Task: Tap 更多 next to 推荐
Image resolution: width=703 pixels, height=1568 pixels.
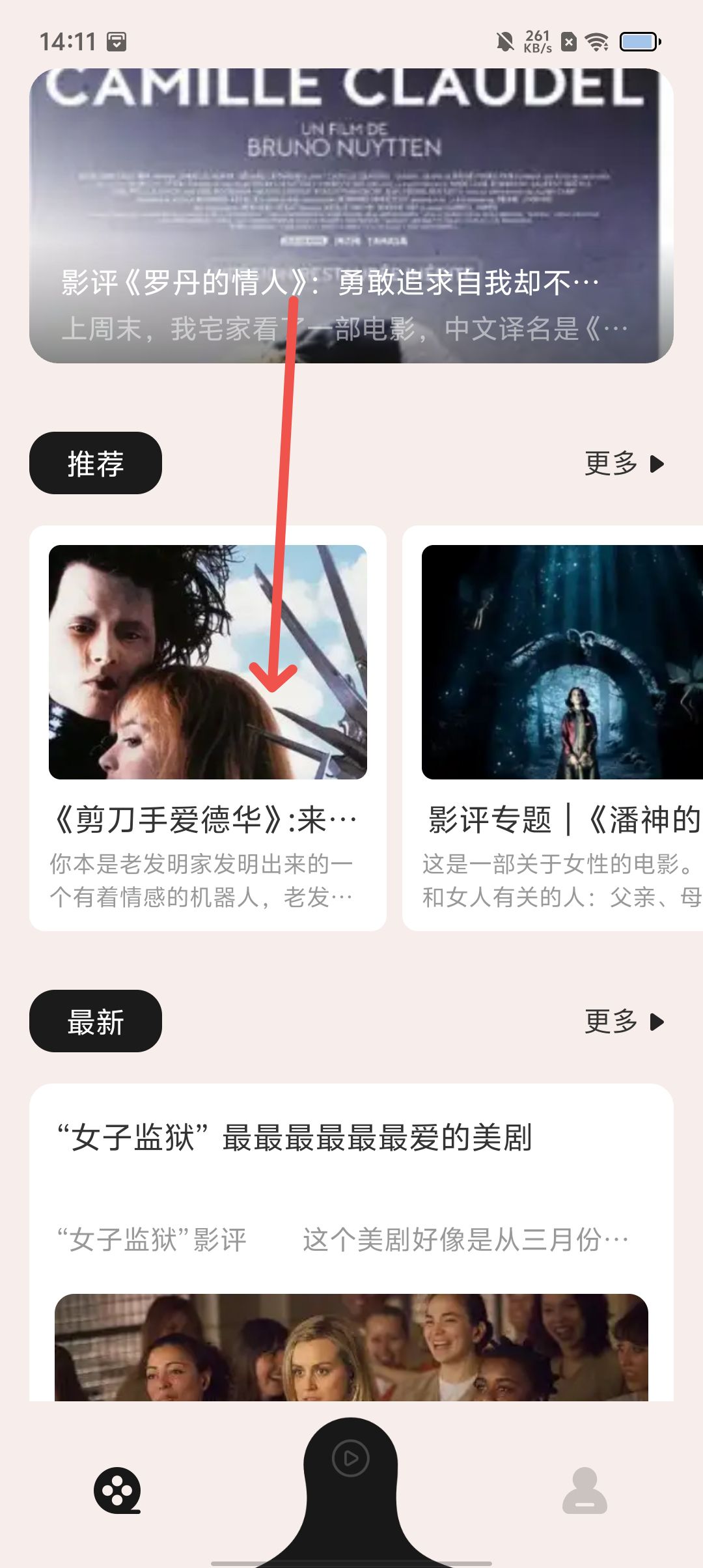Action: point(624,464)
